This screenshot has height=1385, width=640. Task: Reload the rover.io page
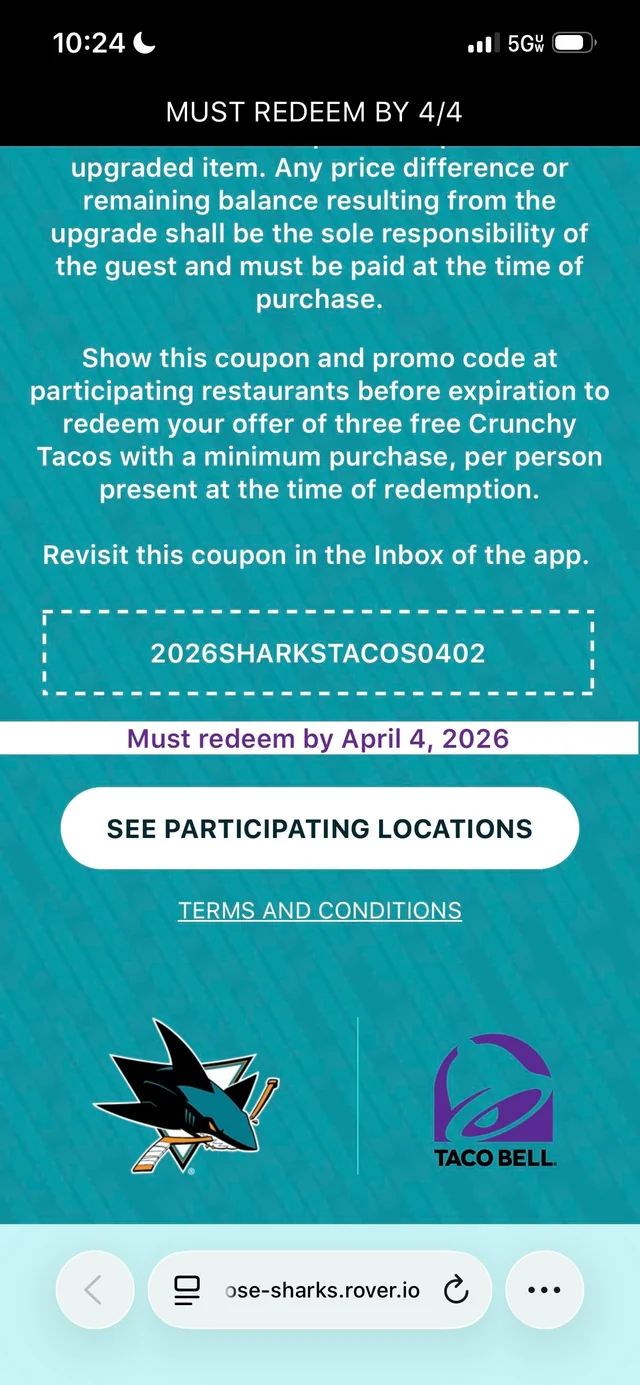pyautogui.click(x=456, y=1290)
